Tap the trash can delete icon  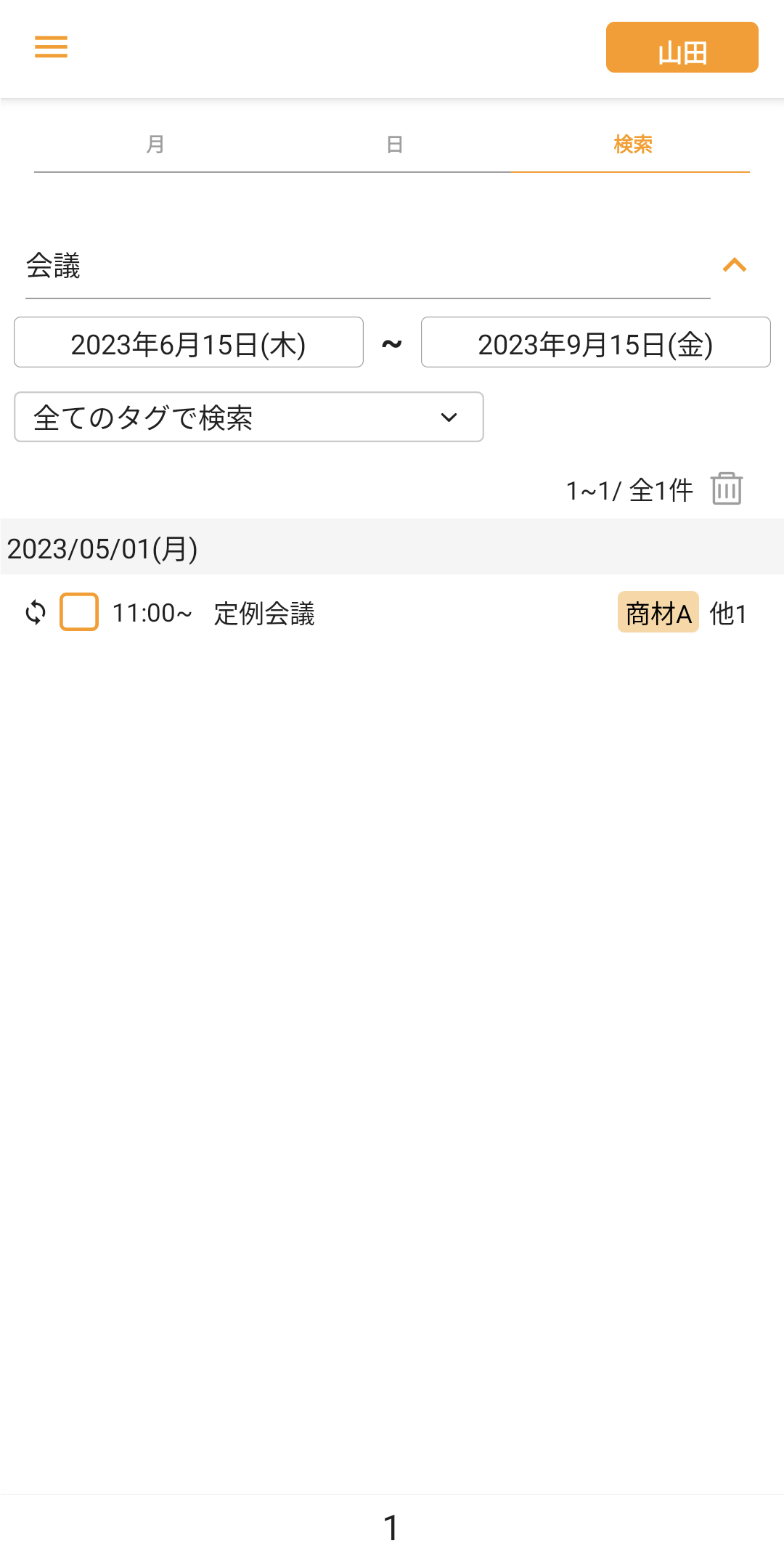(x=727, y=489)
